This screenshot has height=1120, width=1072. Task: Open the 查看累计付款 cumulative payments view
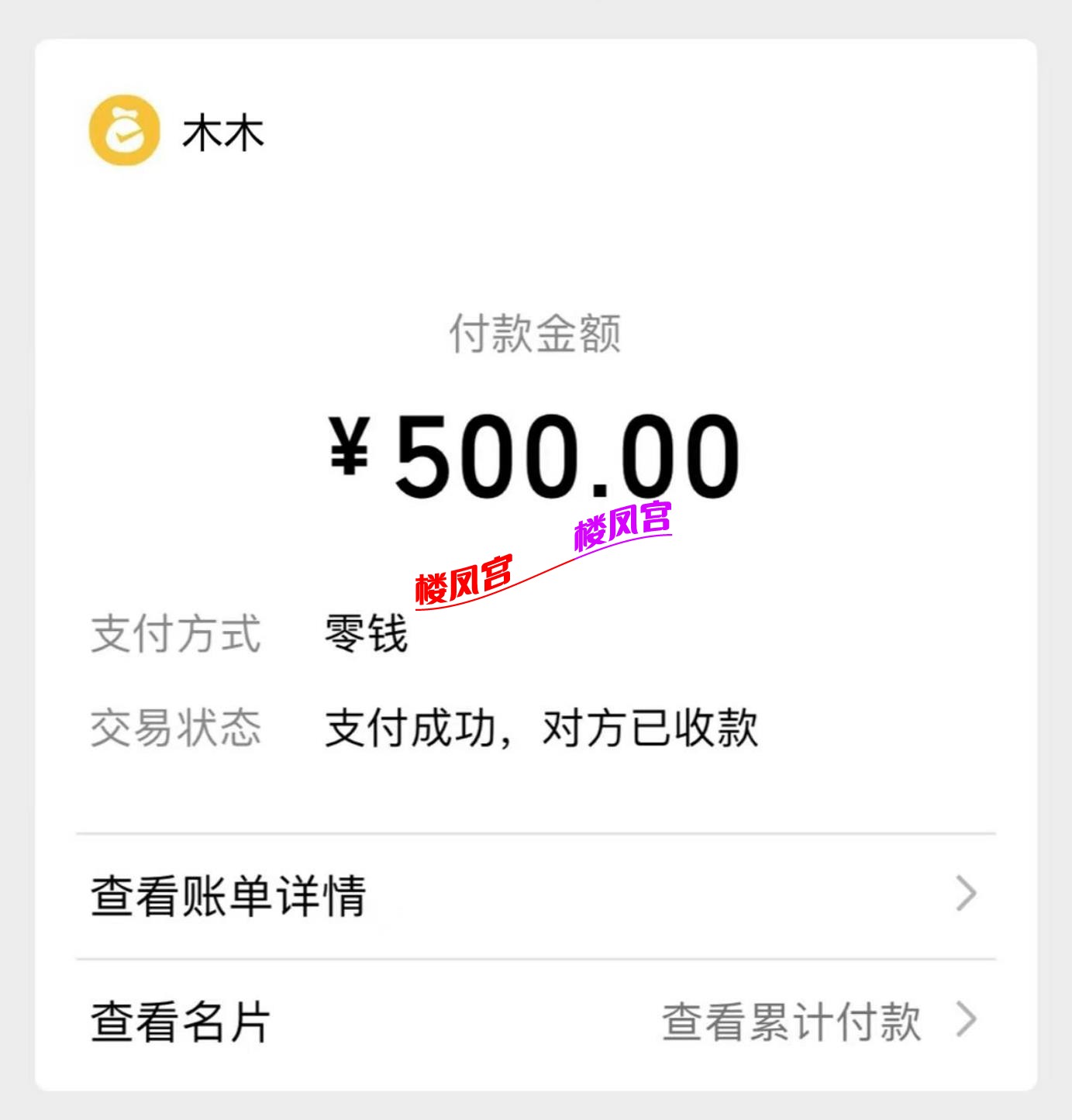click(791, 1025)
